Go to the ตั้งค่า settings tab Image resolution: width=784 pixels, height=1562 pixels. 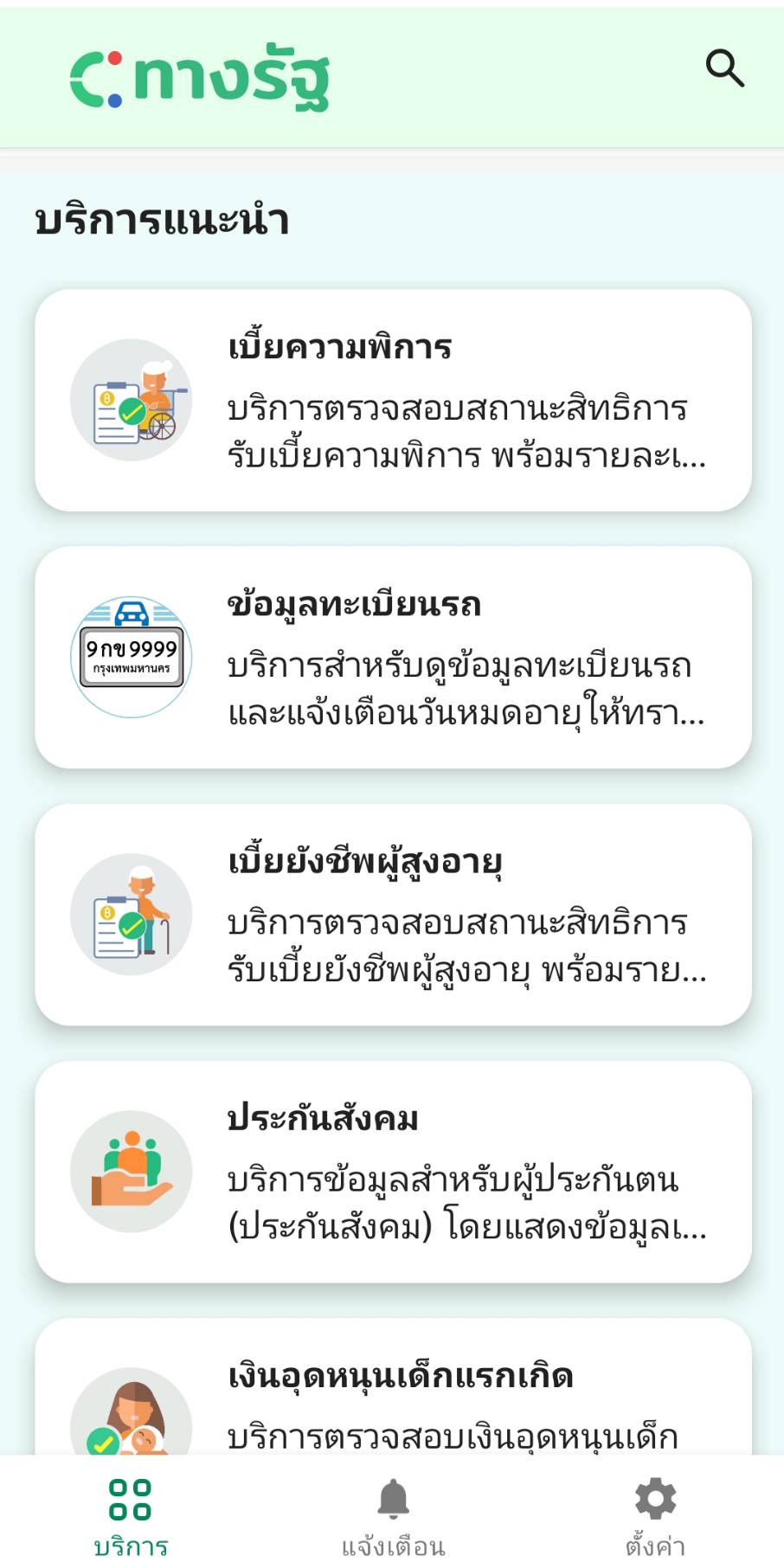click(655, 1515)
